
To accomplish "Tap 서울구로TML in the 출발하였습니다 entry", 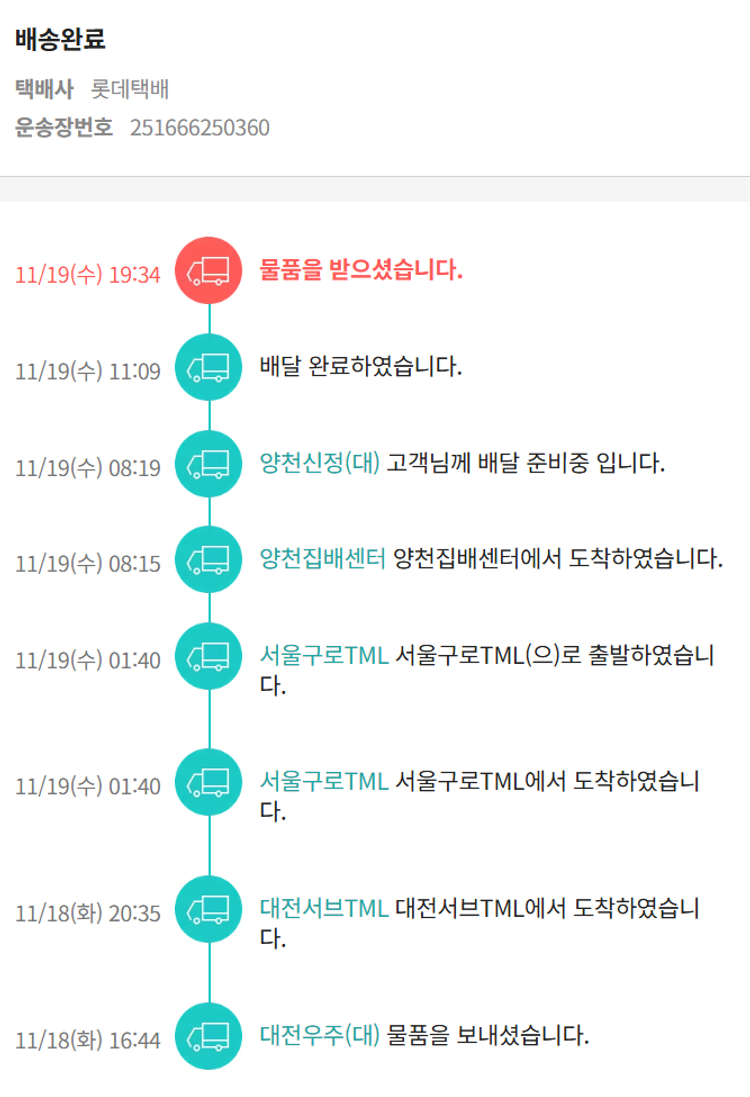I will point(323,655).
